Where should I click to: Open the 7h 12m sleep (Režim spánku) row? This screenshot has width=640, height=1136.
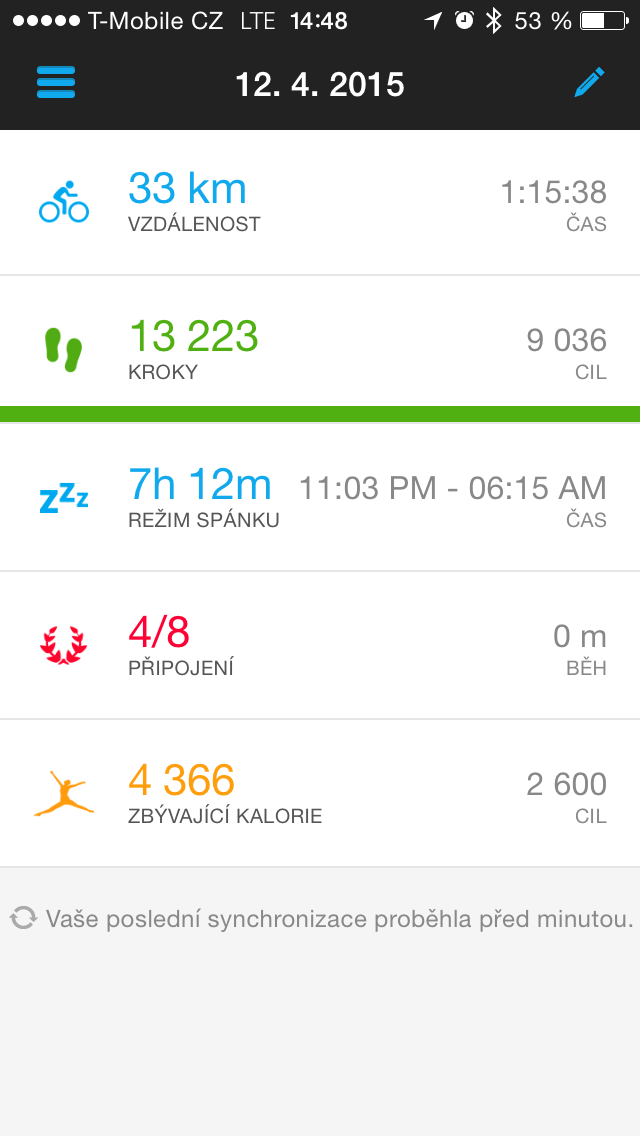[320, 497]
